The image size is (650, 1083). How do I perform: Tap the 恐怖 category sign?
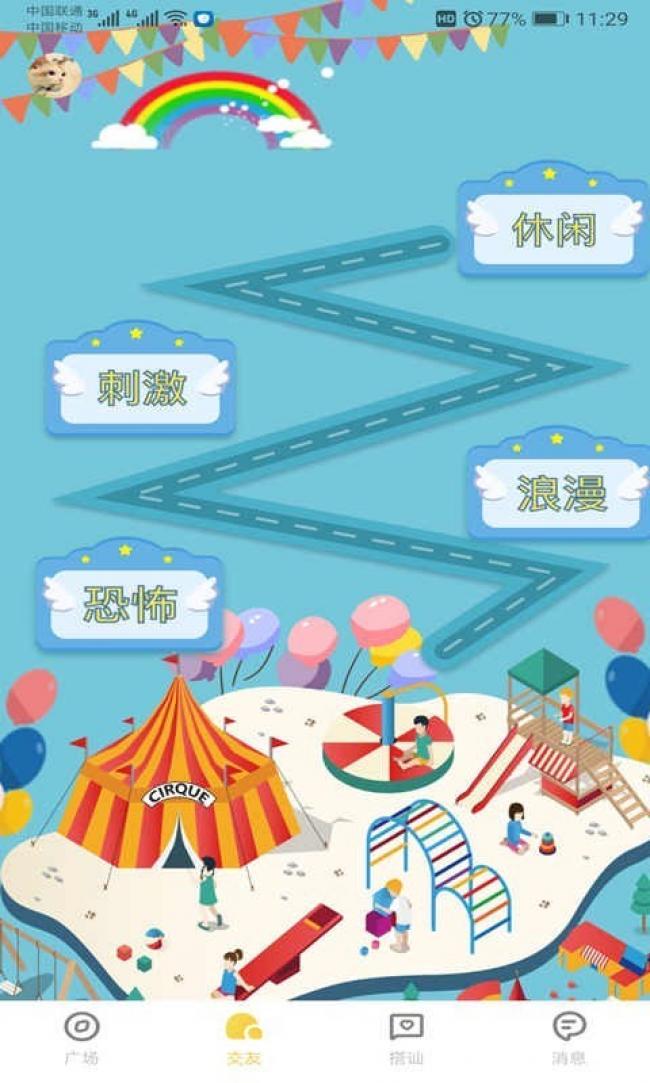tap(130, 603)
